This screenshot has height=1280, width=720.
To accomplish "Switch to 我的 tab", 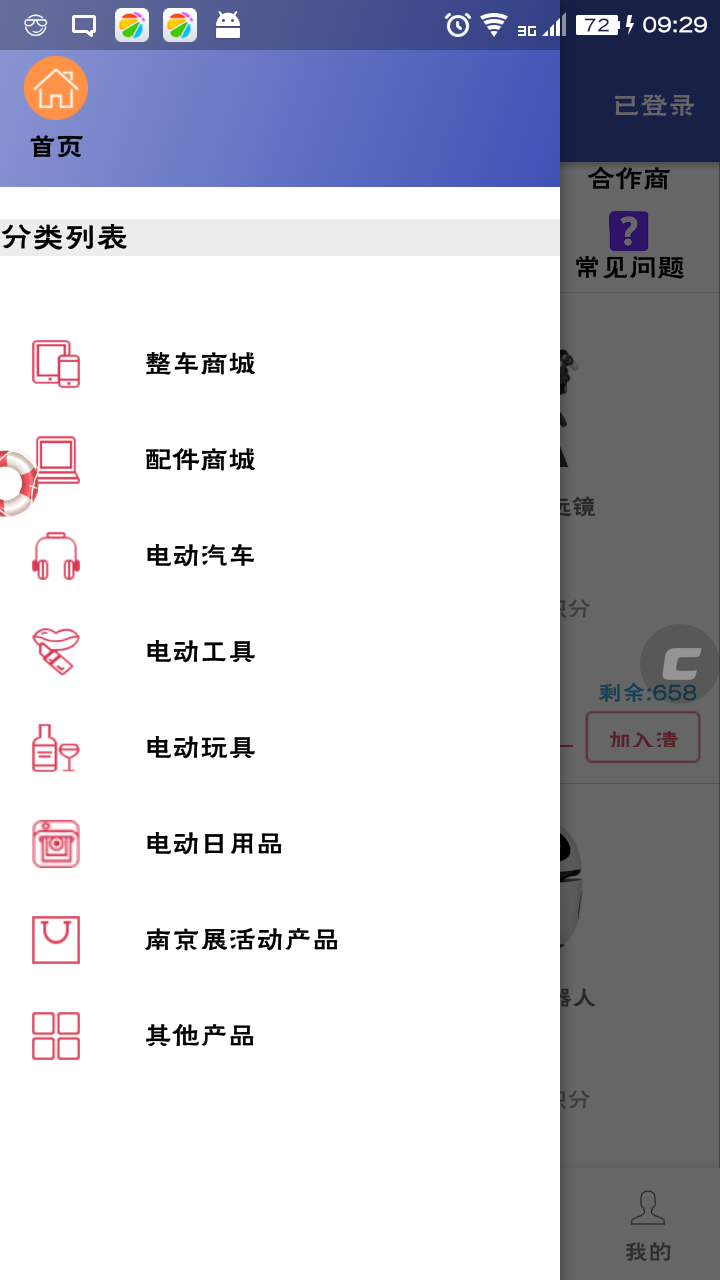I will (647, 1225).
